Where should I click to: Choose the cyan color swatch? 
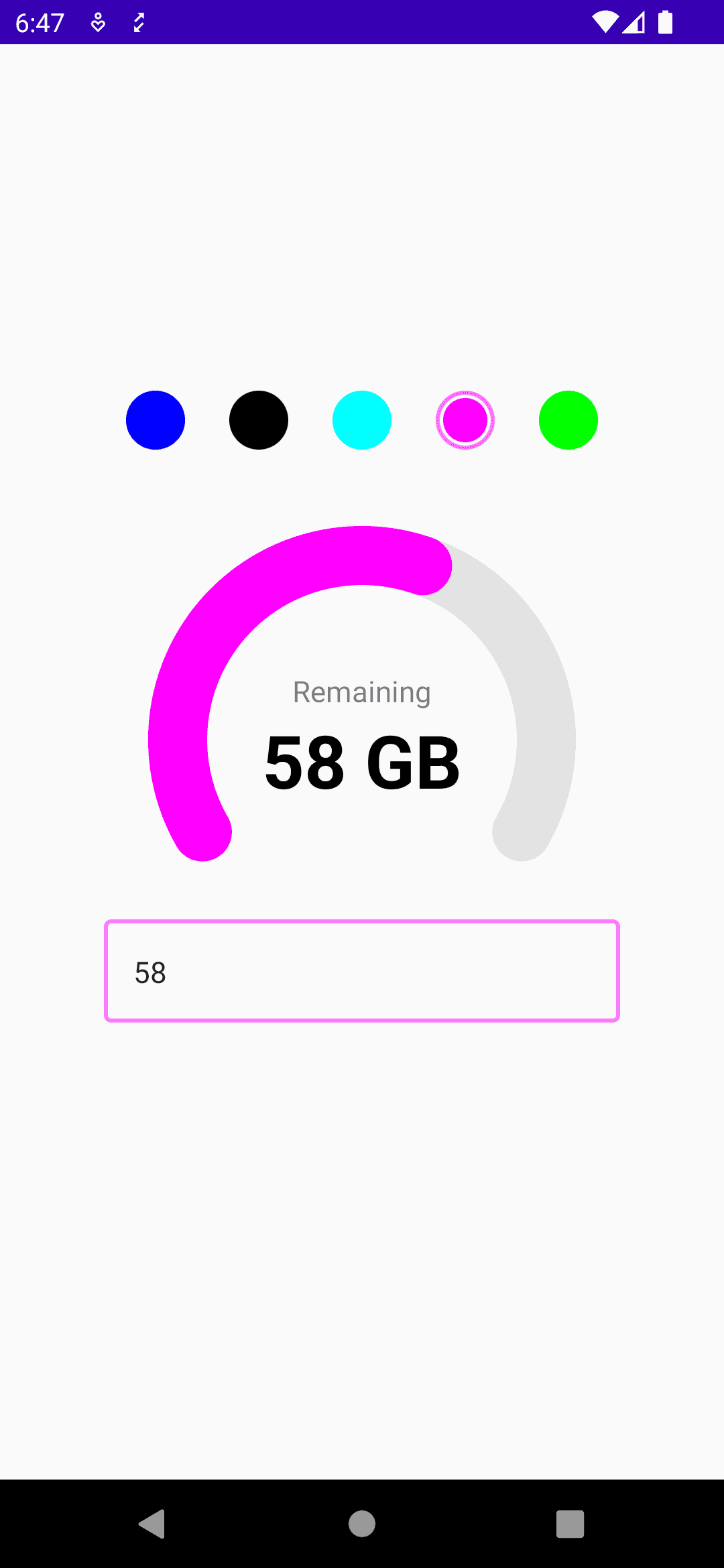(362, 420)
